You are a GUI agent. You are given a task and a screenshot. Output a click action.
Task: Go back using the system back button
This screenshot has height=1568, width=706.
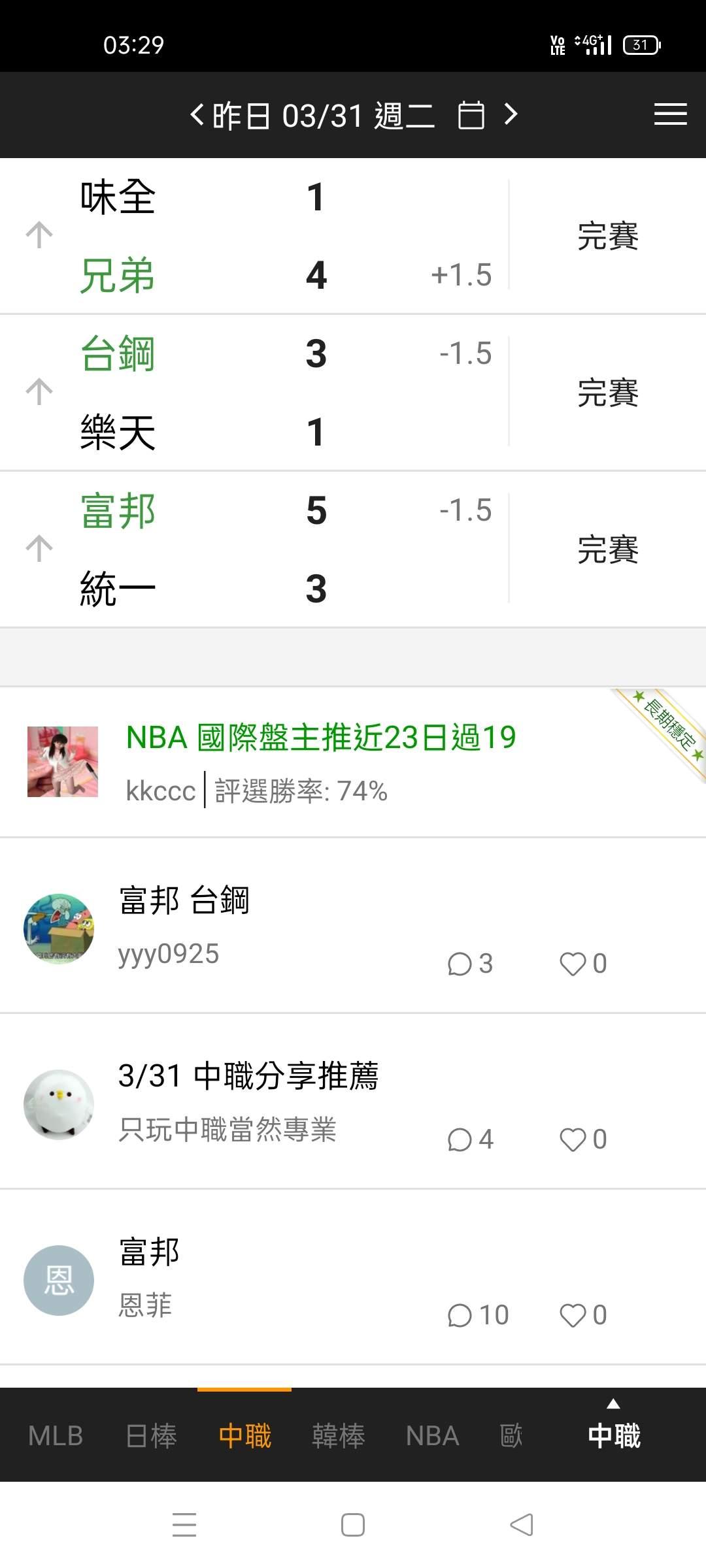[x=521, y=1525]
